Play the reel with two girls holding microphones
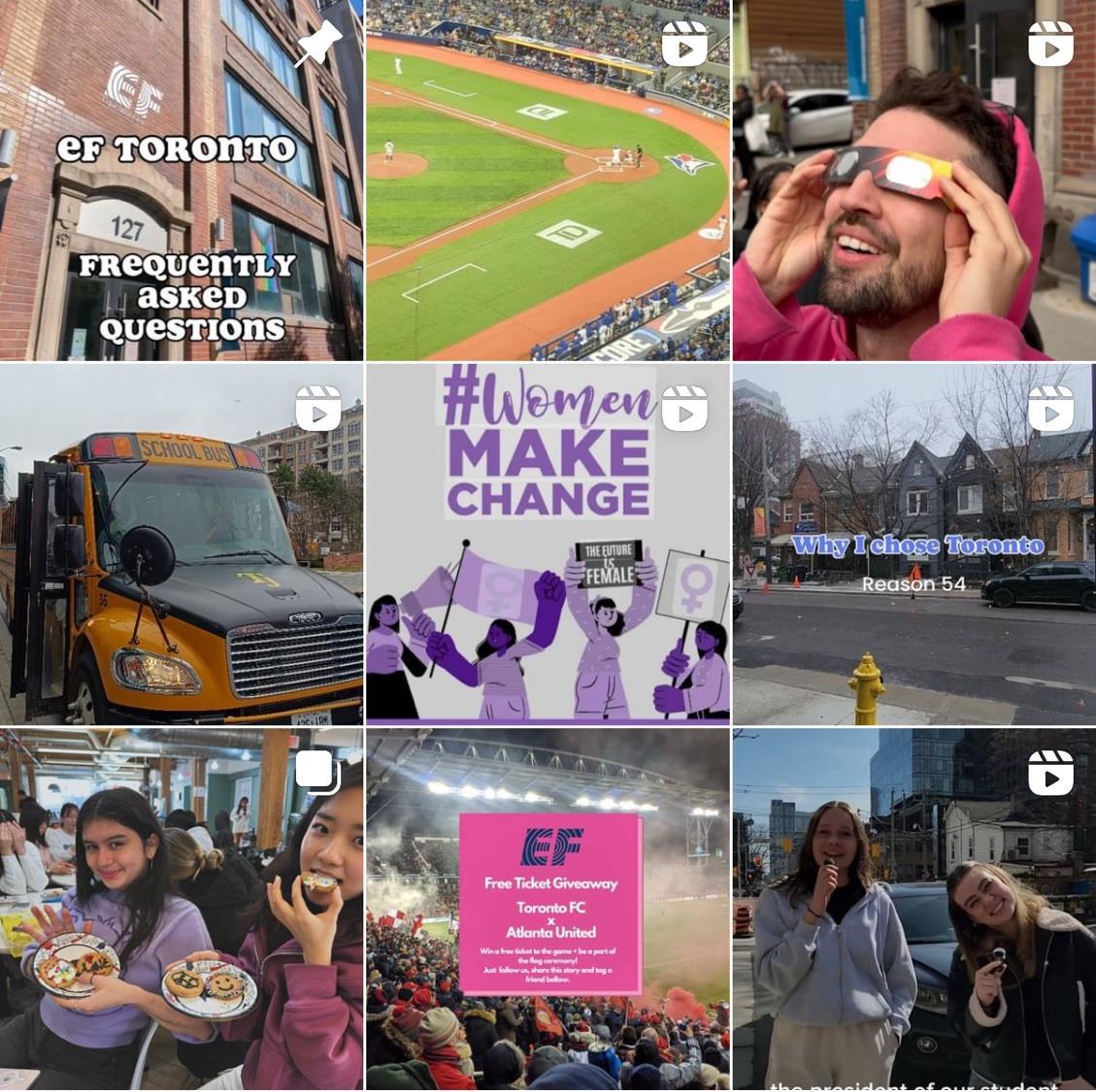 click(x=913, y=910)
